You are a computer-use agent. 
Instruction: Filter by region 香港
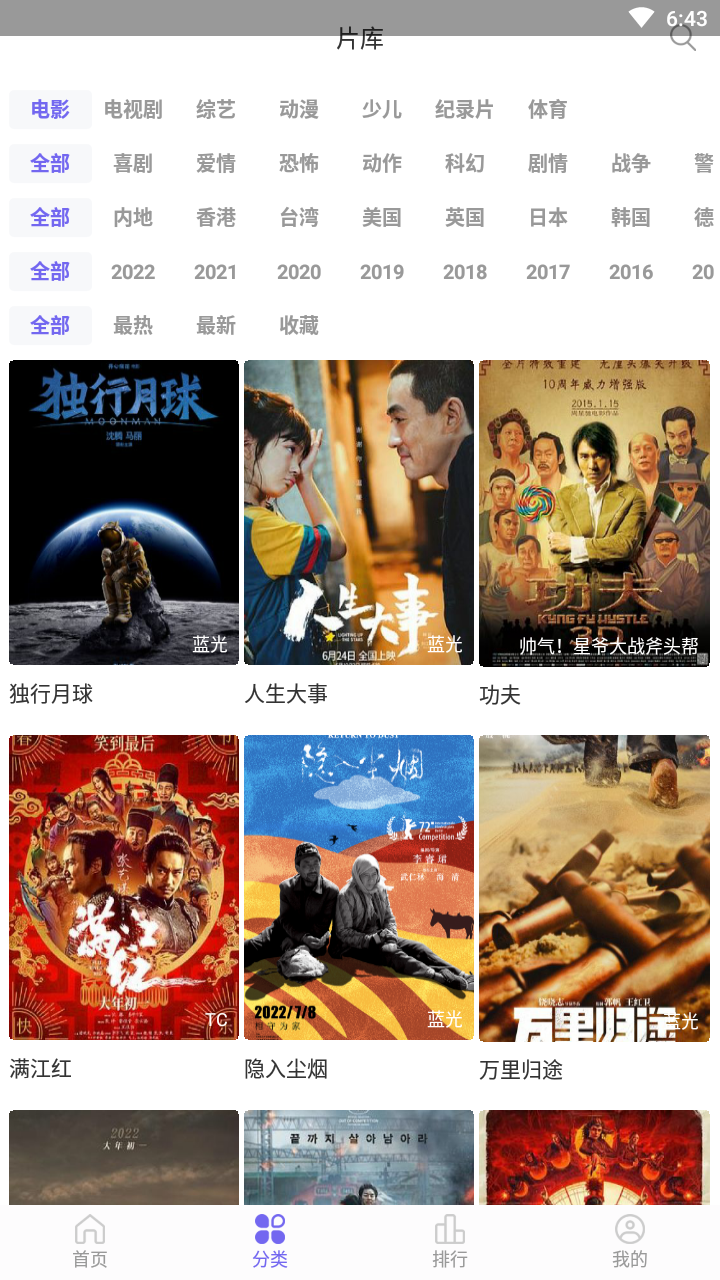[x=216, y=218]
